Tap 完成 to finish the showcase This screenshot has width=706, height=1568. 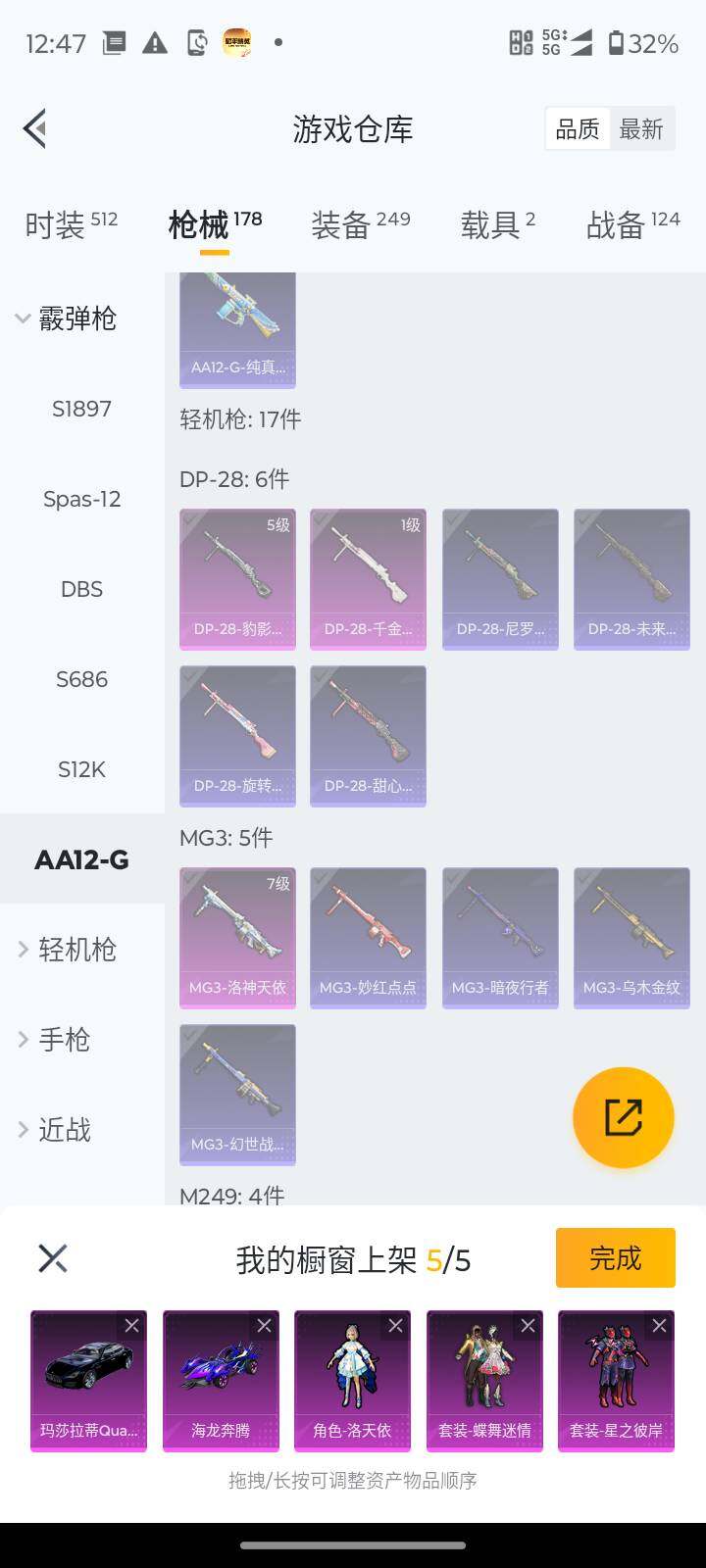[x=615, y=1257]
